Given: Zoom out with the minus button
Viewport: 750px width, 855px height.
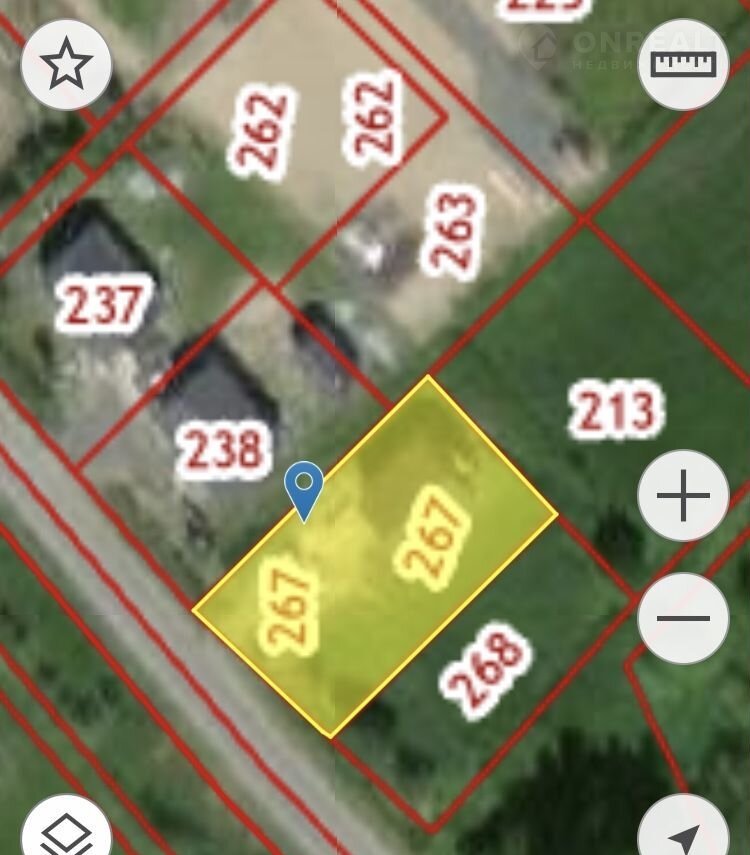Looking at the screenshot, I should (683, 618).
